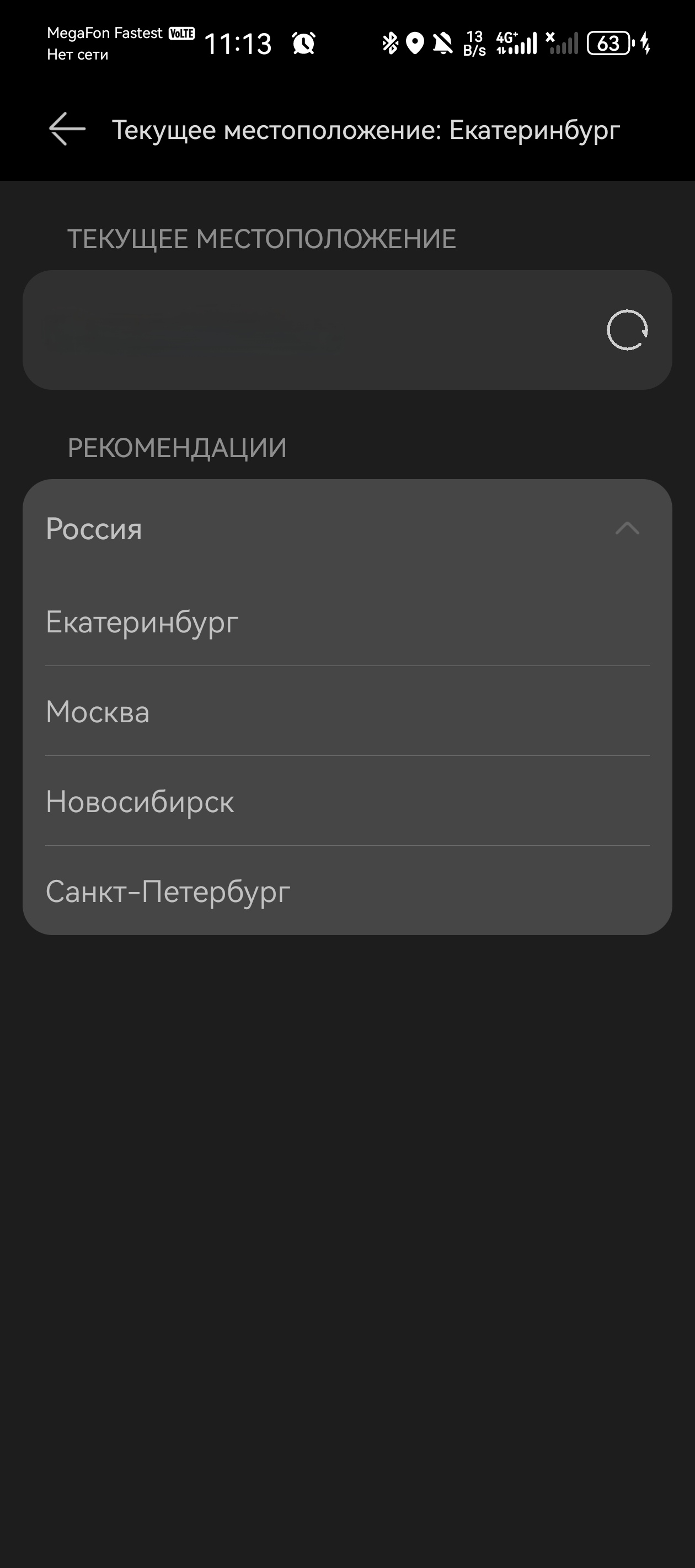
Task: Refresh the current location
Action: [627, 330]
